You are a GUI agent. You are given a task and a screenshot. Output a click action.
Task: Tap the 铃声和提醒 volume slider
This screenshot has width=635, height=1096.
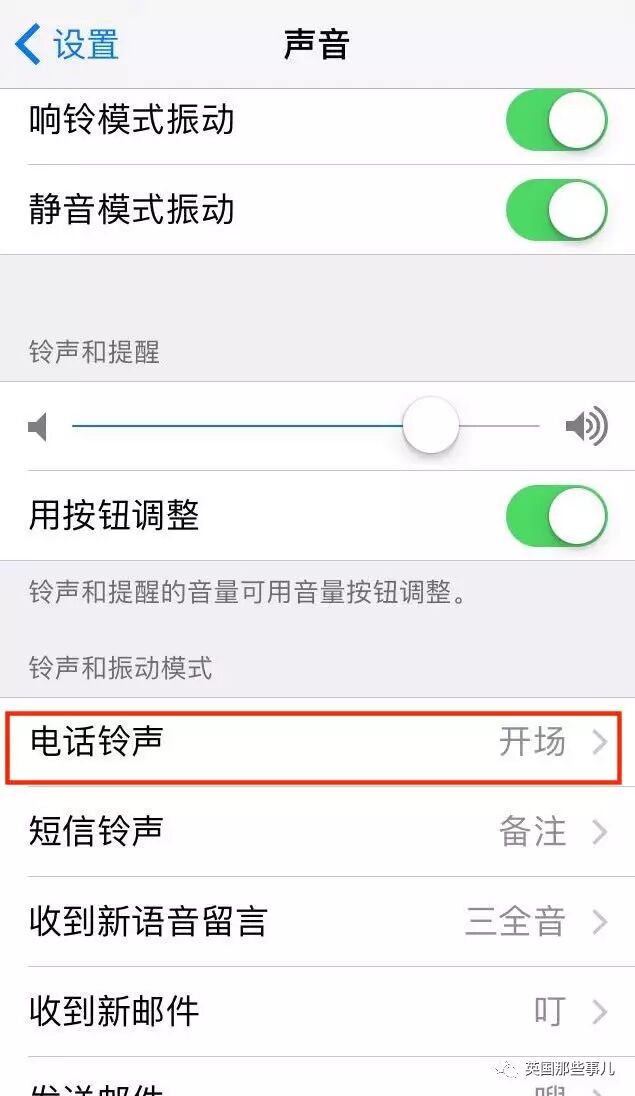click(x=306, y=426)
